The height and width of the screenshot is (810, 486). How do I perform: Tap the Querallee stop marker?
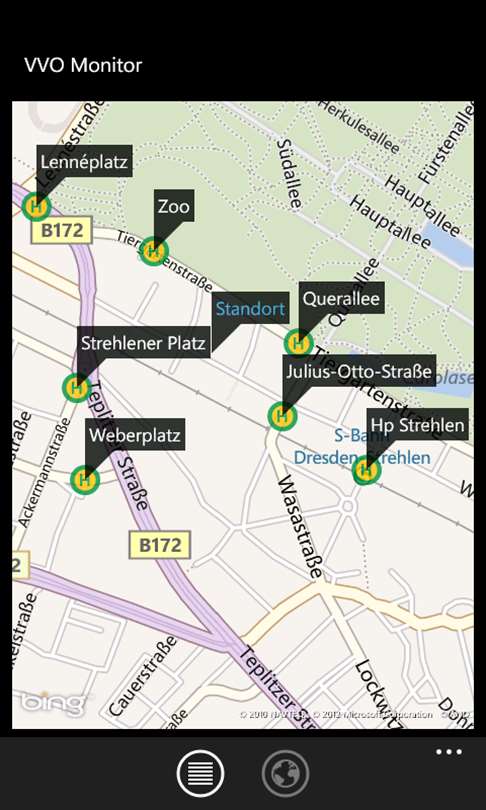click(x=299, y=342)
